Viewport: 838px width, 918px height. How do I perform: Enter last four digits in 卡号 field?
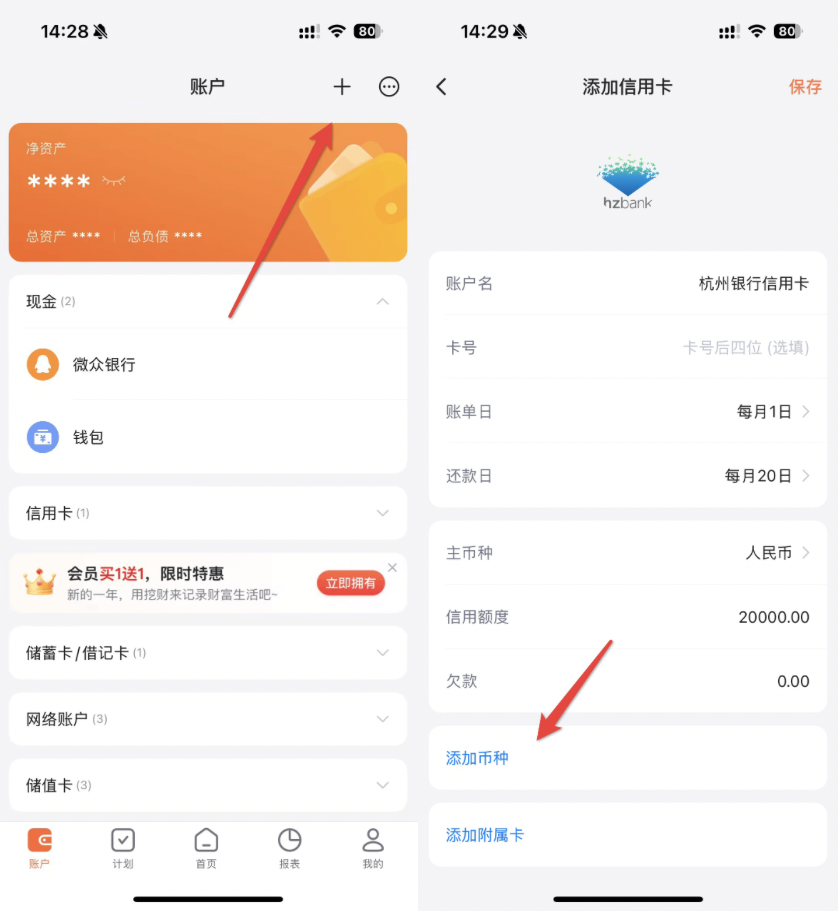point(745,348)
